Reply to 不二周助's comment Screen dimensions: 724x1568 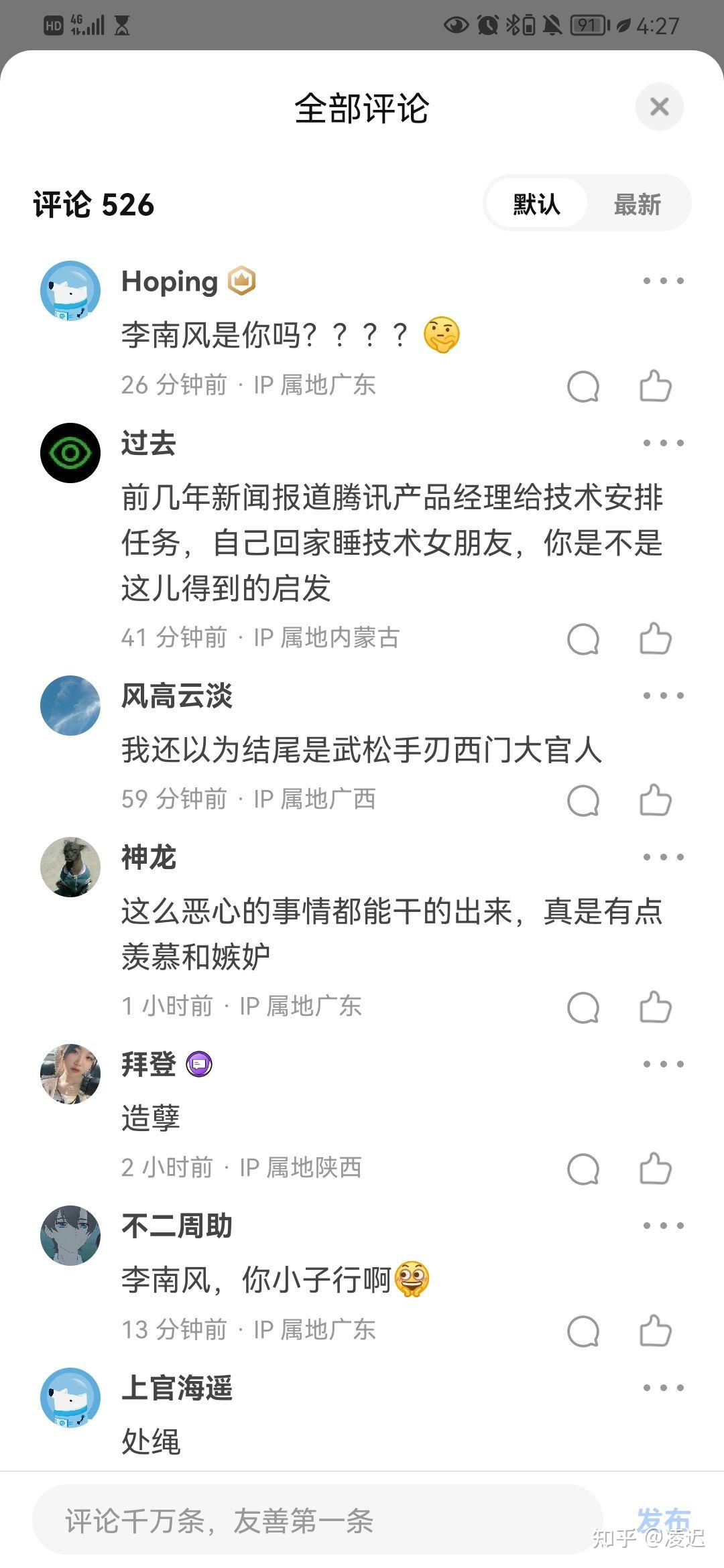point(583,1331)
